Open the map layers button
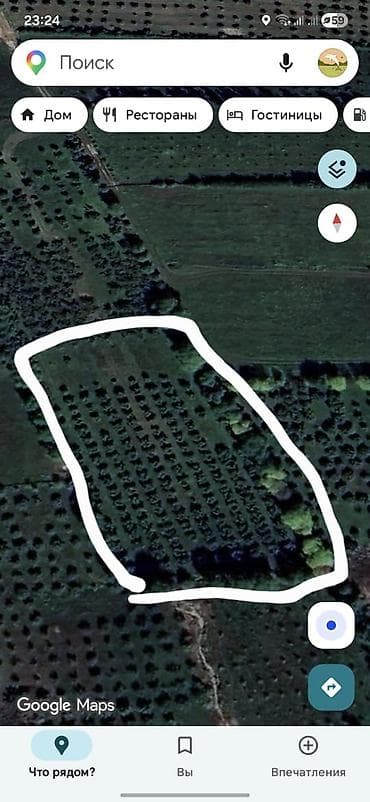The image size is (370, 802). click(x=337, y=169)
